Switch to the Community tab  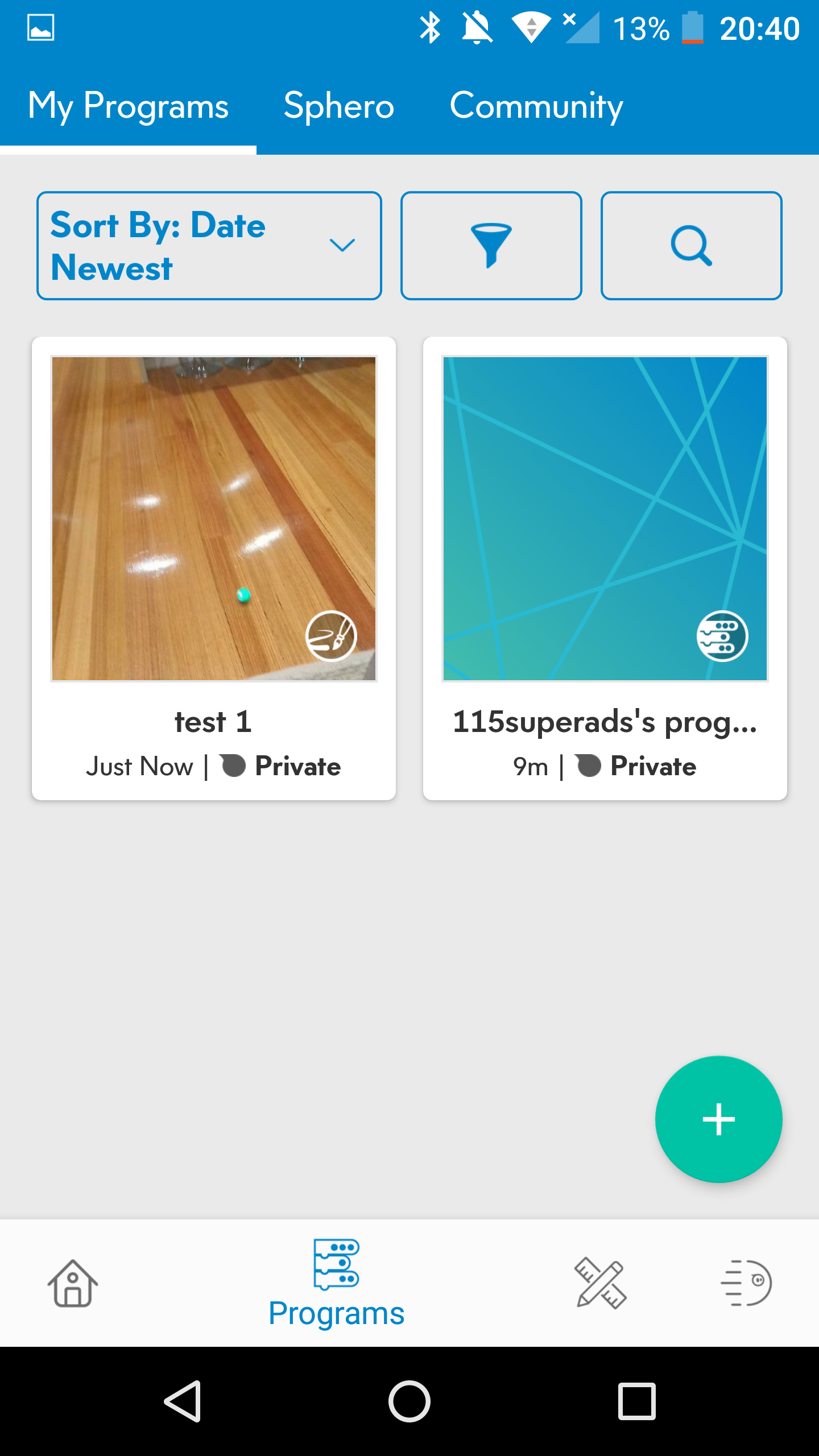click(536, 106)
